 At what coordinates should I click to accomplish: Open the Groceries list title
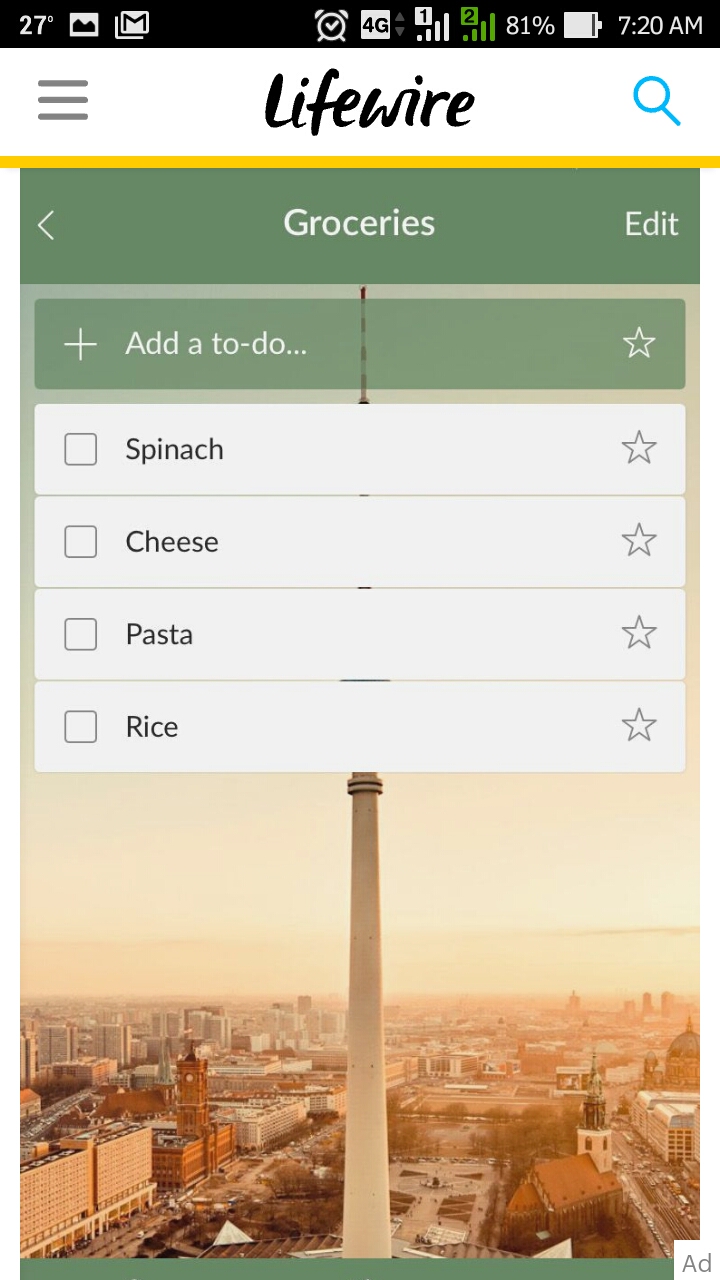(x=359, y=222)
